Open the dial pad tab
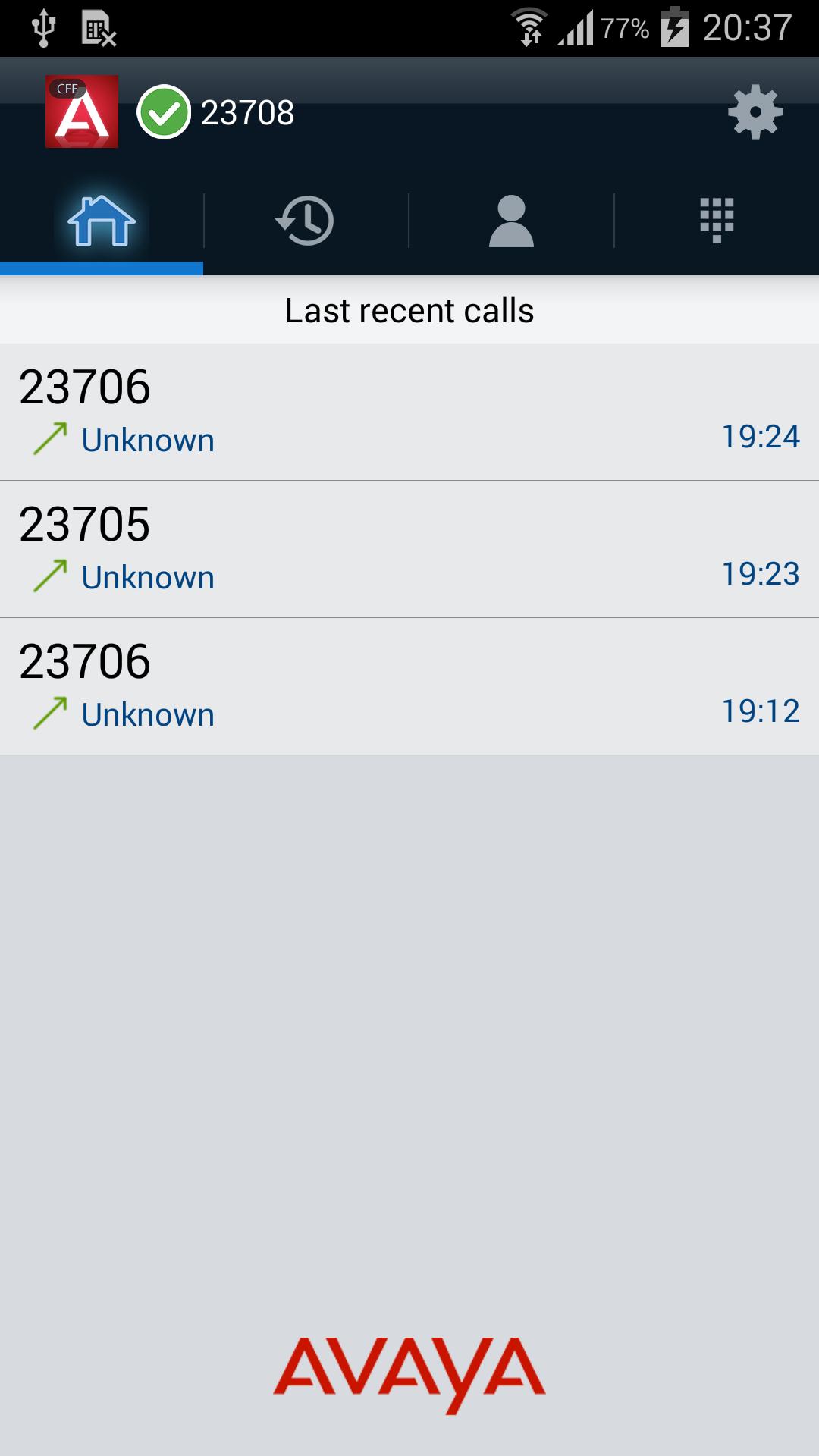819x1456 pixels. pos(717,221)
